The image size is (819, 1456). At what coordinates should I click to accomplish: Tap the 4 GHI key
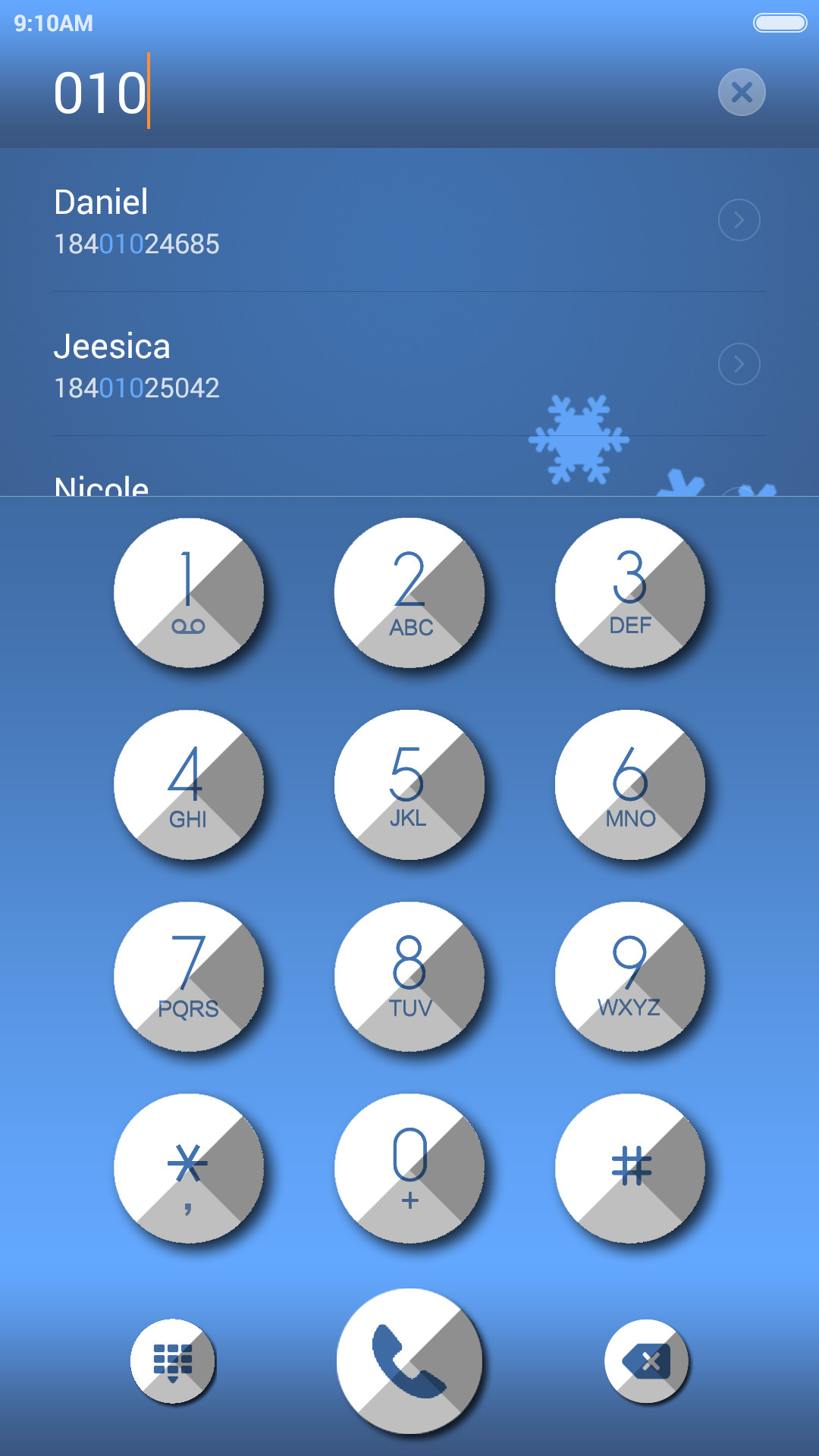[x=189, y=785]
